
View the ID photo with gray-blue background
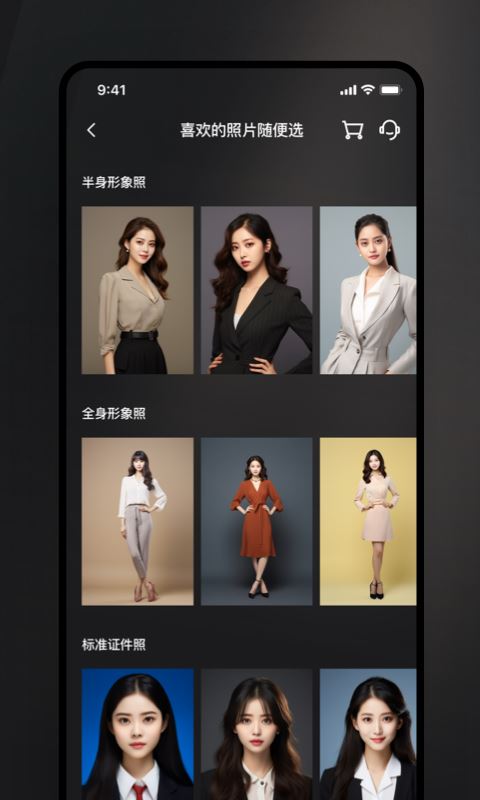[368, 734]
